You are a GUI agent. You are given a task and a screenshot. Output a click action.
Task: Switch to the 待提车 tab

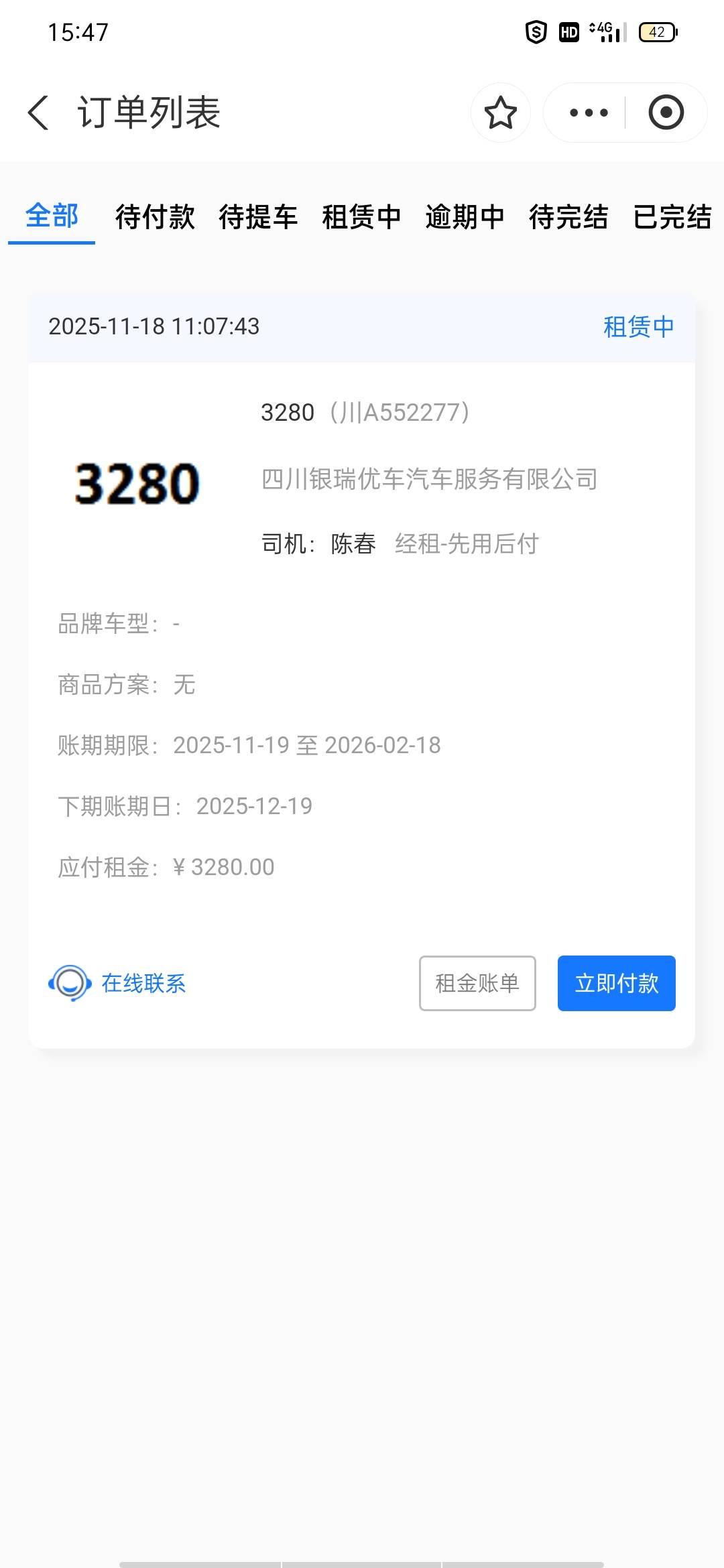(x=258, y=217)
